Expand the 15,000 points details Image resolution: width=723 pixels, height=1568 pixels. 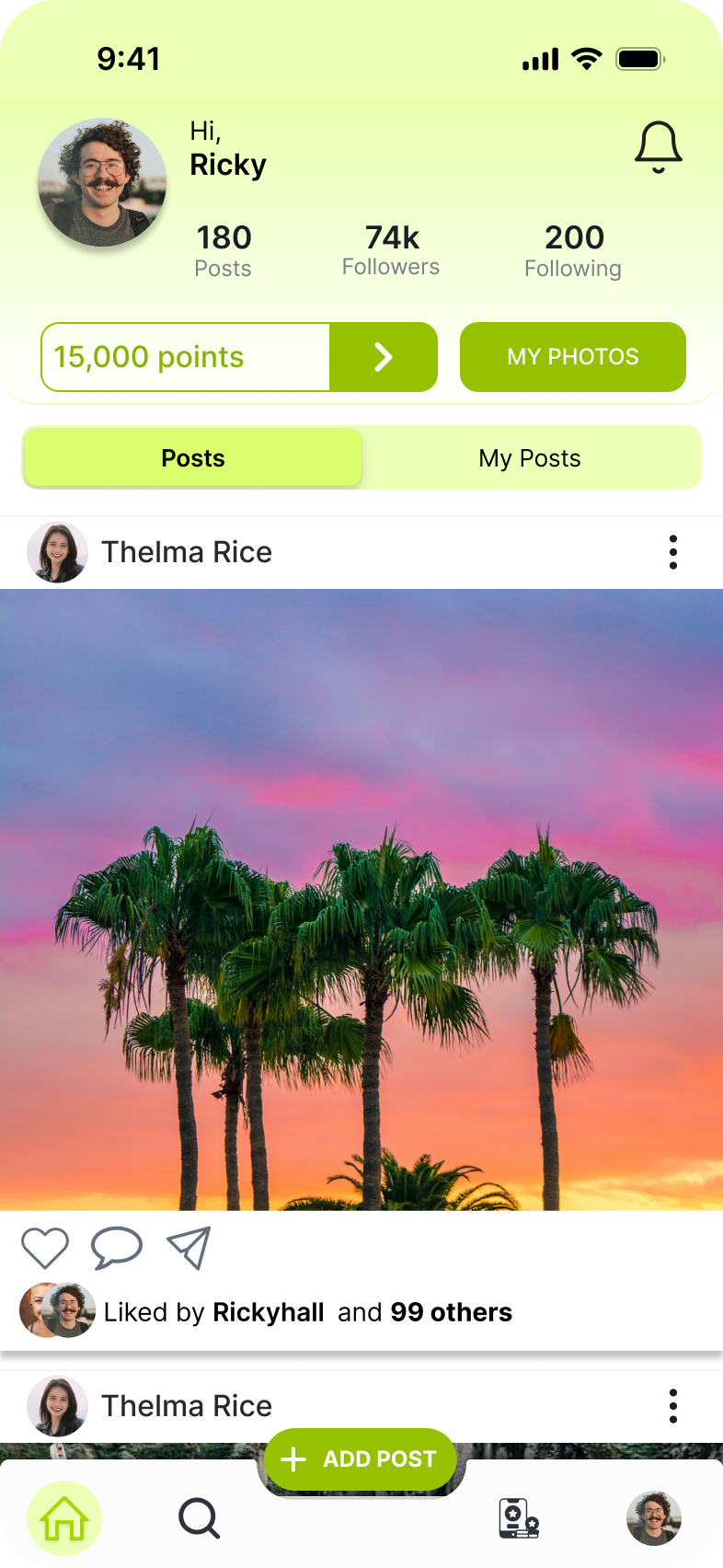coord(384,358)
